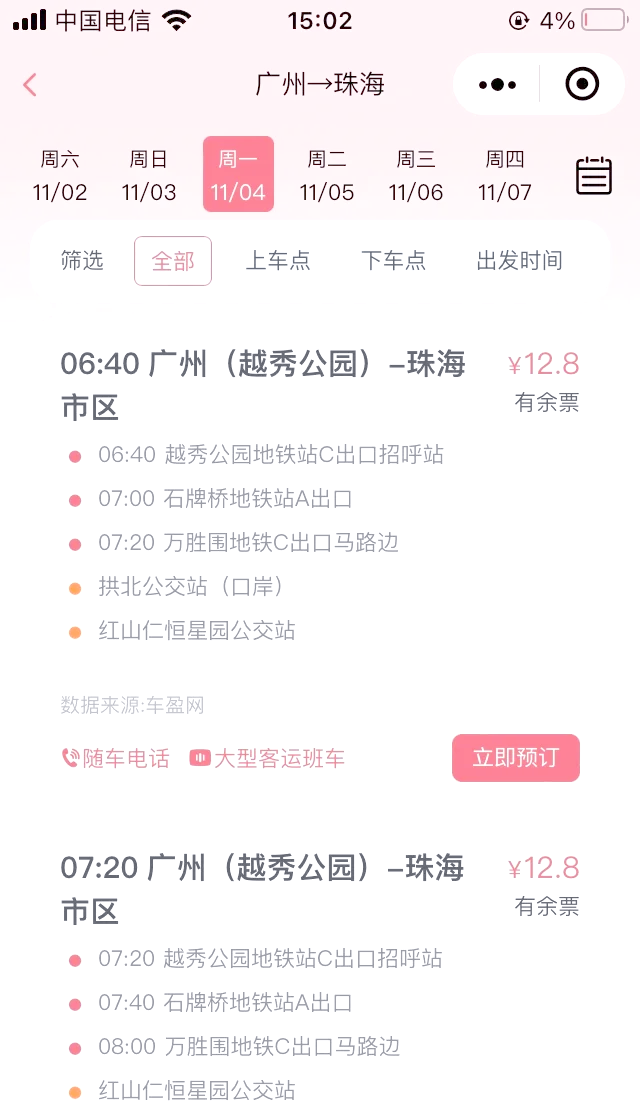Screen dimensions: 640x1106
Task: Select date 周一 11/04
Action: [238, 175]
